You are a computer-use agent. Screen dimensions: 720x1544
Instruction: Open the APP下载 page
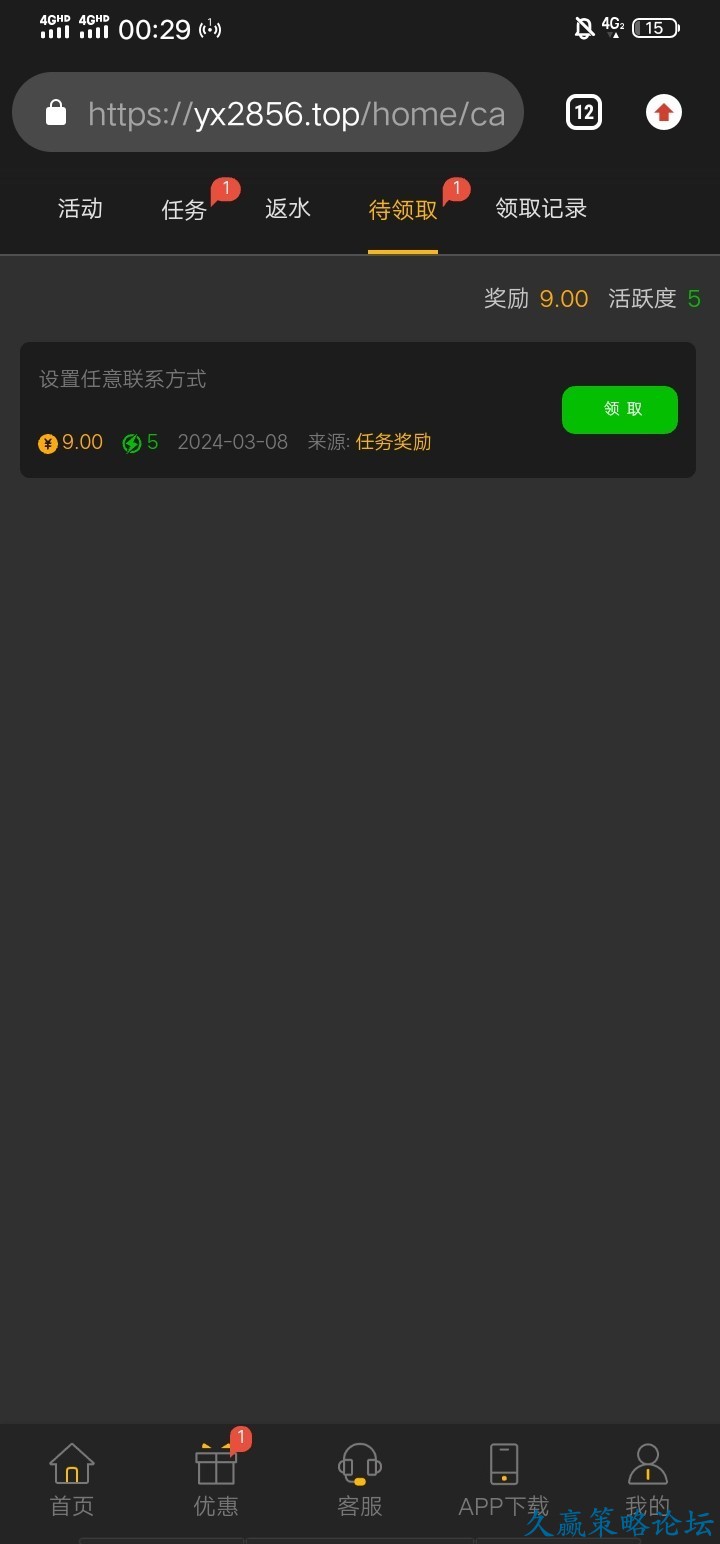504,1480
